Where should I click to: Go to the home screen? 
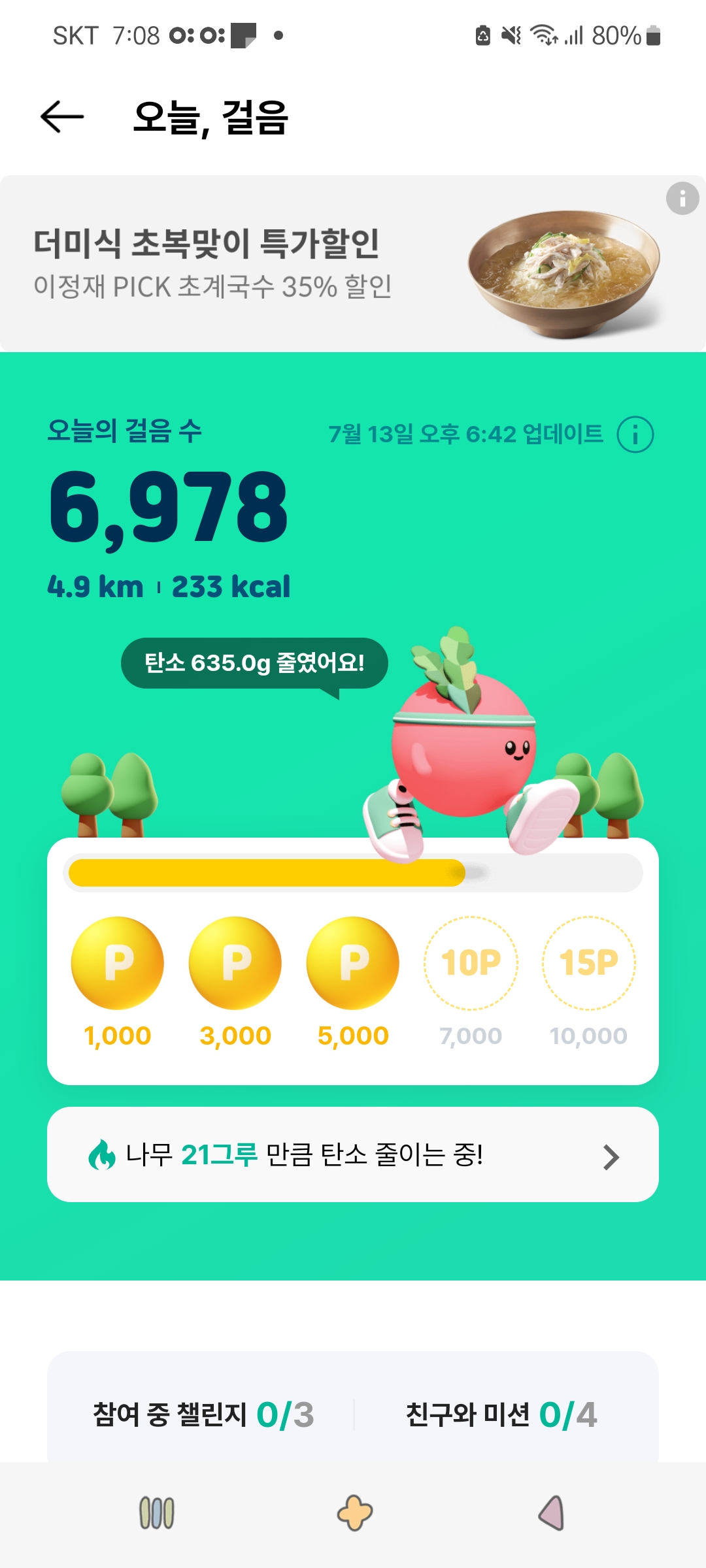pos(354,1513)
